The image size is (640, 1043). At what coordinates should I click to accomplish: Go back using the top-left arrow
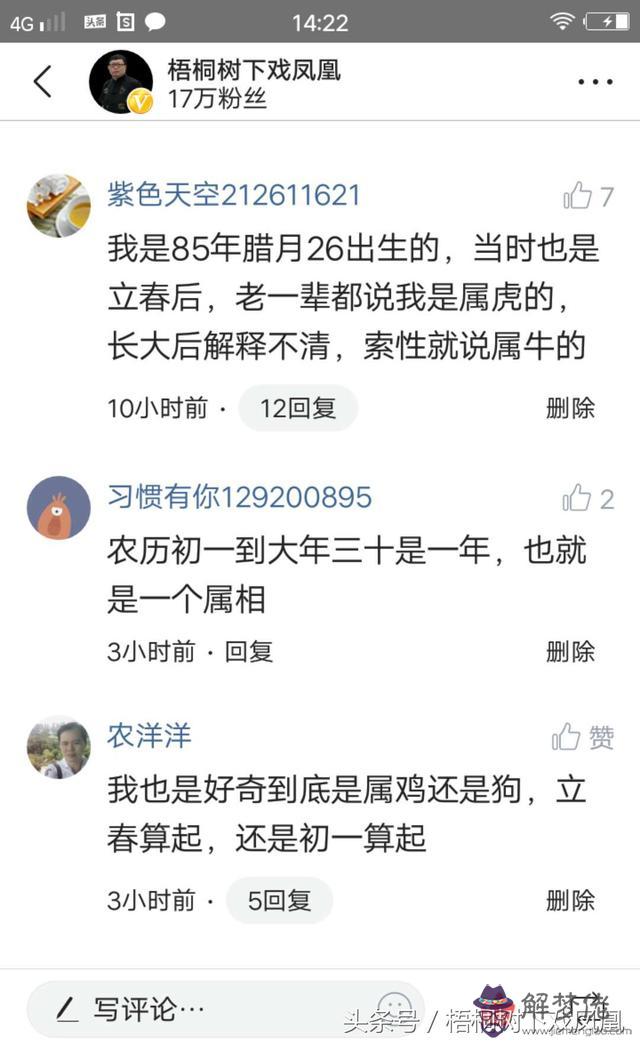(x=42, y=81)
